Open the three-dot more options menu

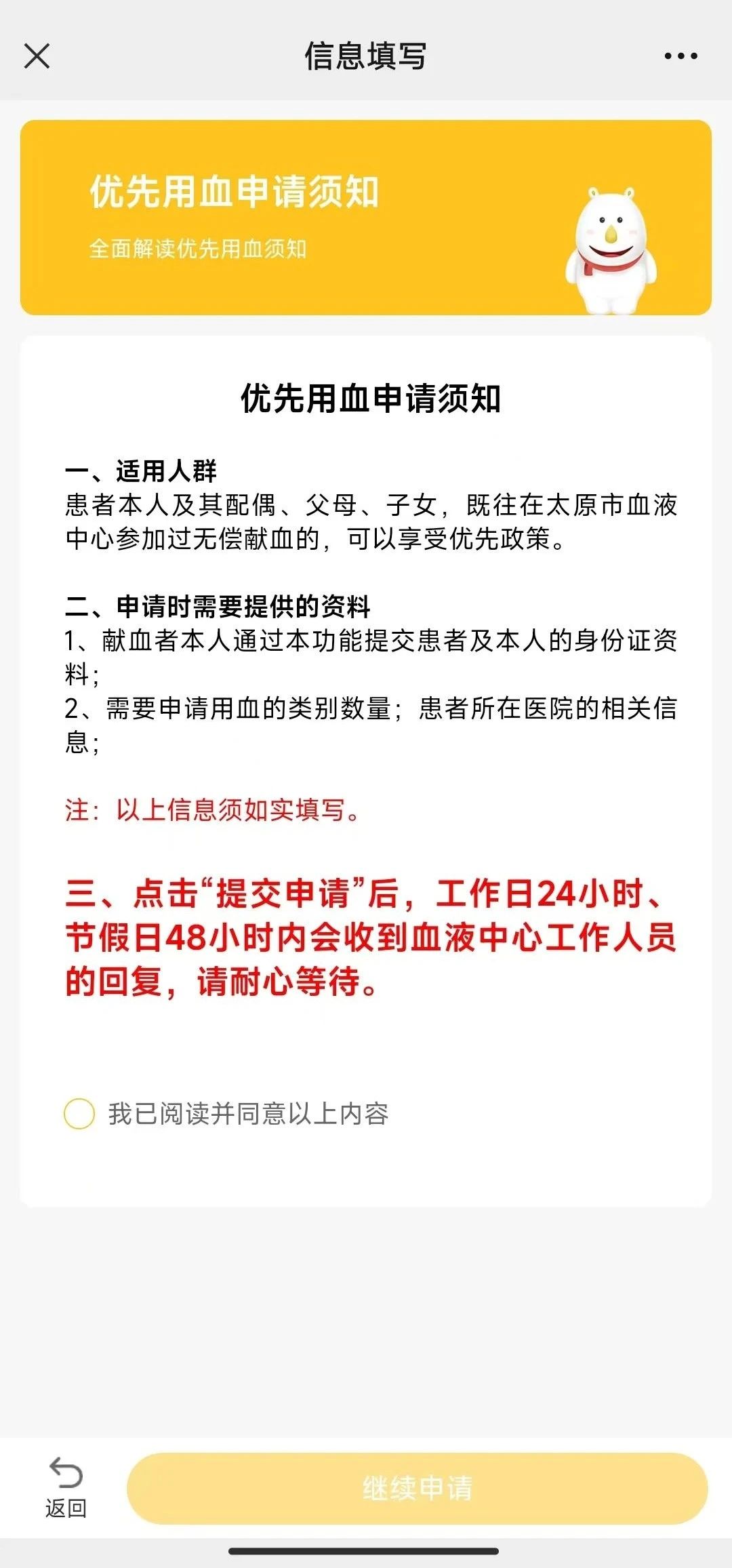pos(680,56)
